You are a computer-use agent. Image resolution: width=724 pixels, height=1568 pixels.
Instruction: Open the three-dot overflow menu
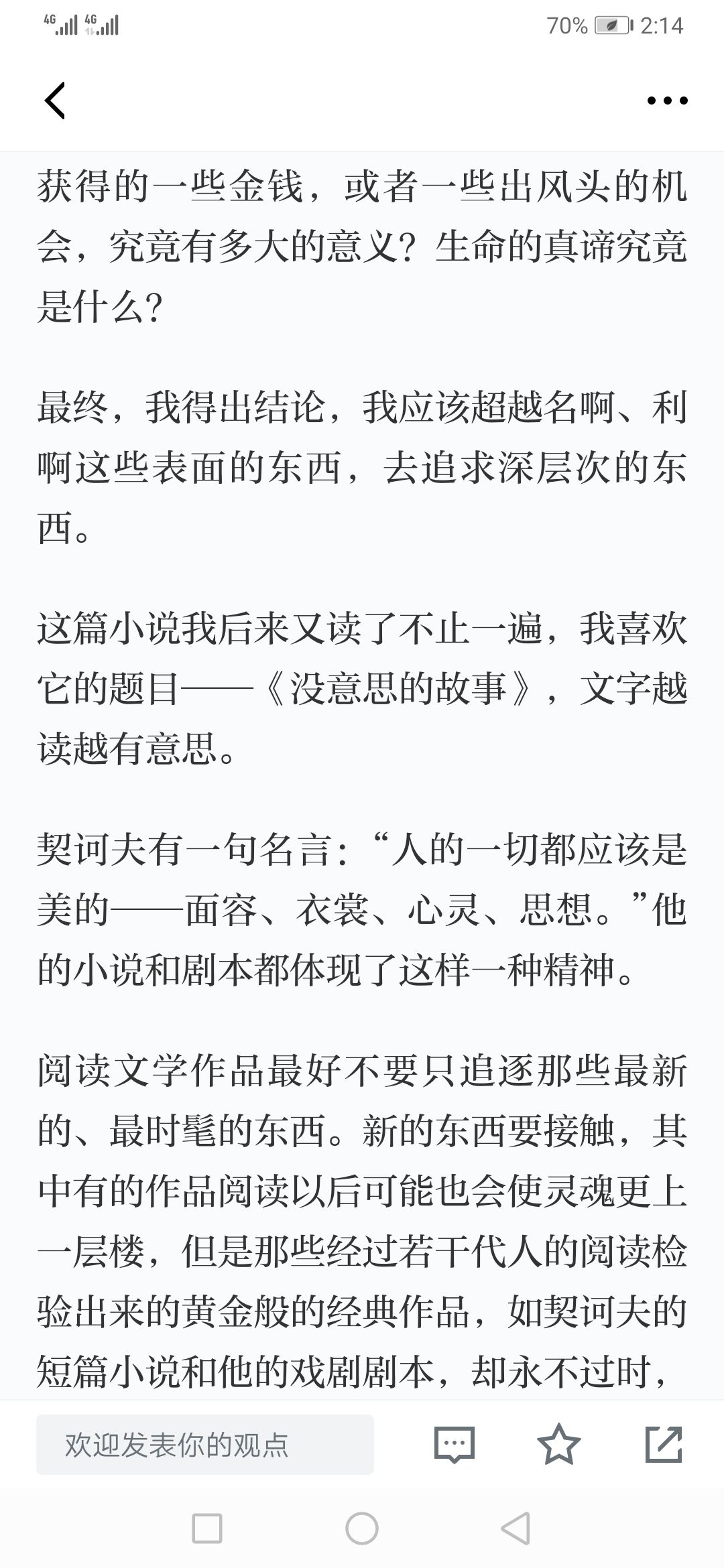pyautogui.click(x=667, y=101)
